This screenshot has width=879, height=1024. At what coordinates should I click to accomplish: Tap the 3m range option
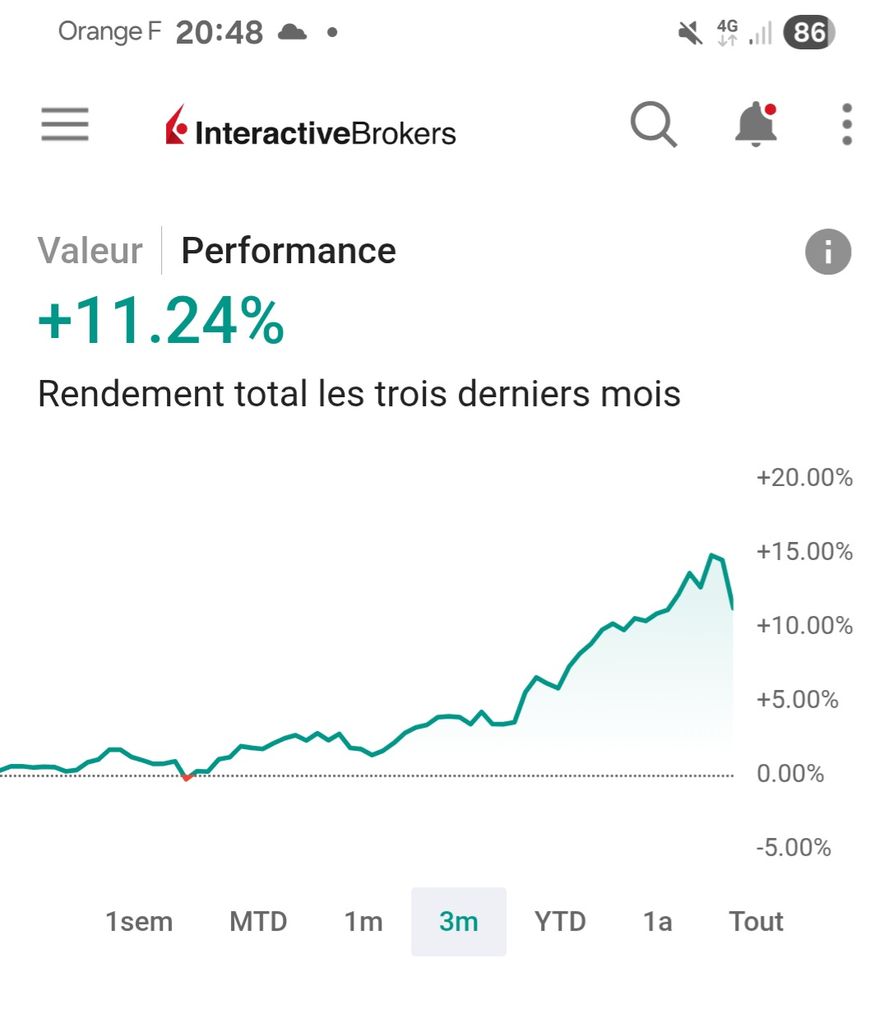point(458,922)
